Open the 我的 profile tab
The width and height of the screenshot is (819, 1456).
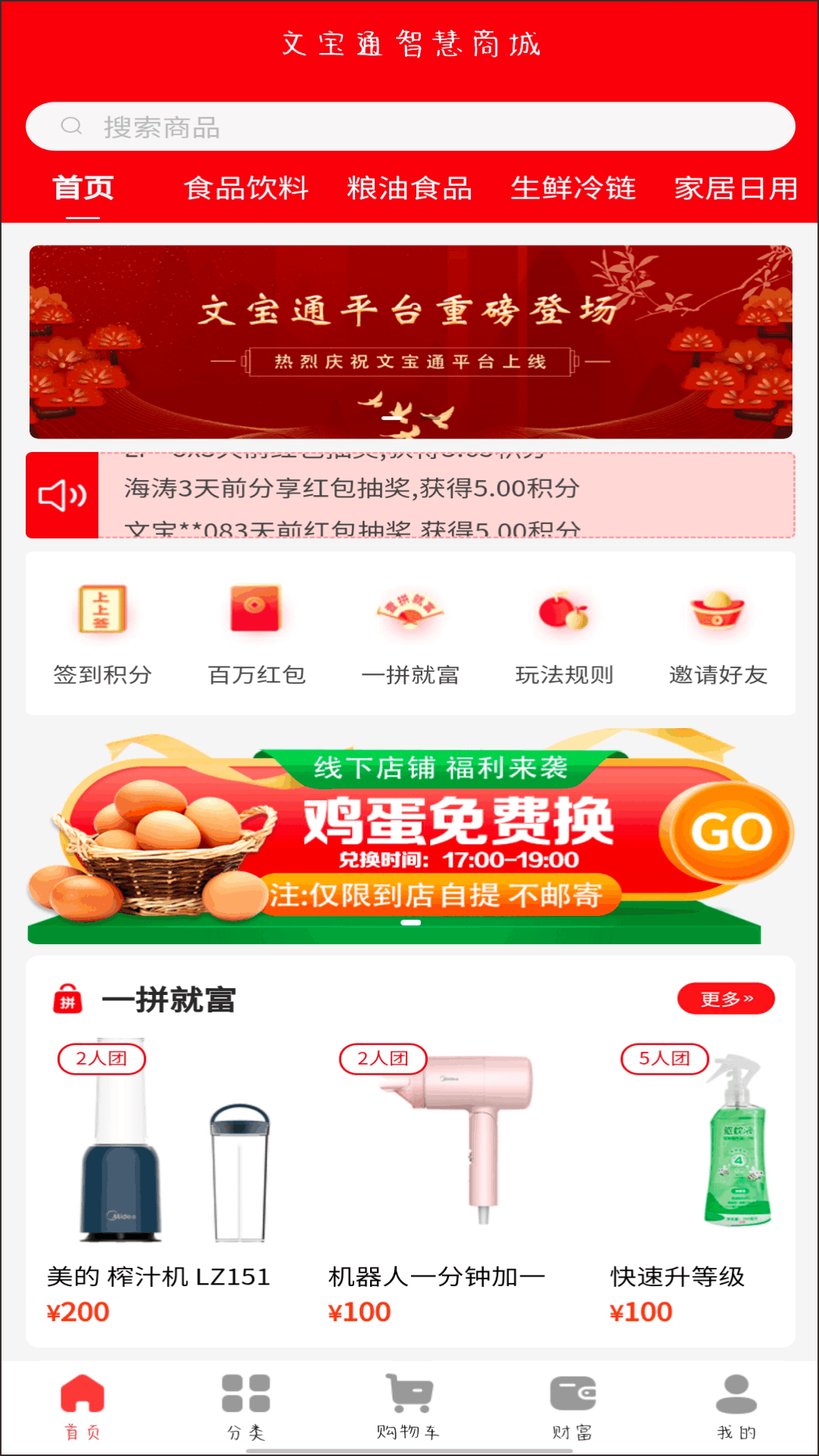pos(736,1407)
